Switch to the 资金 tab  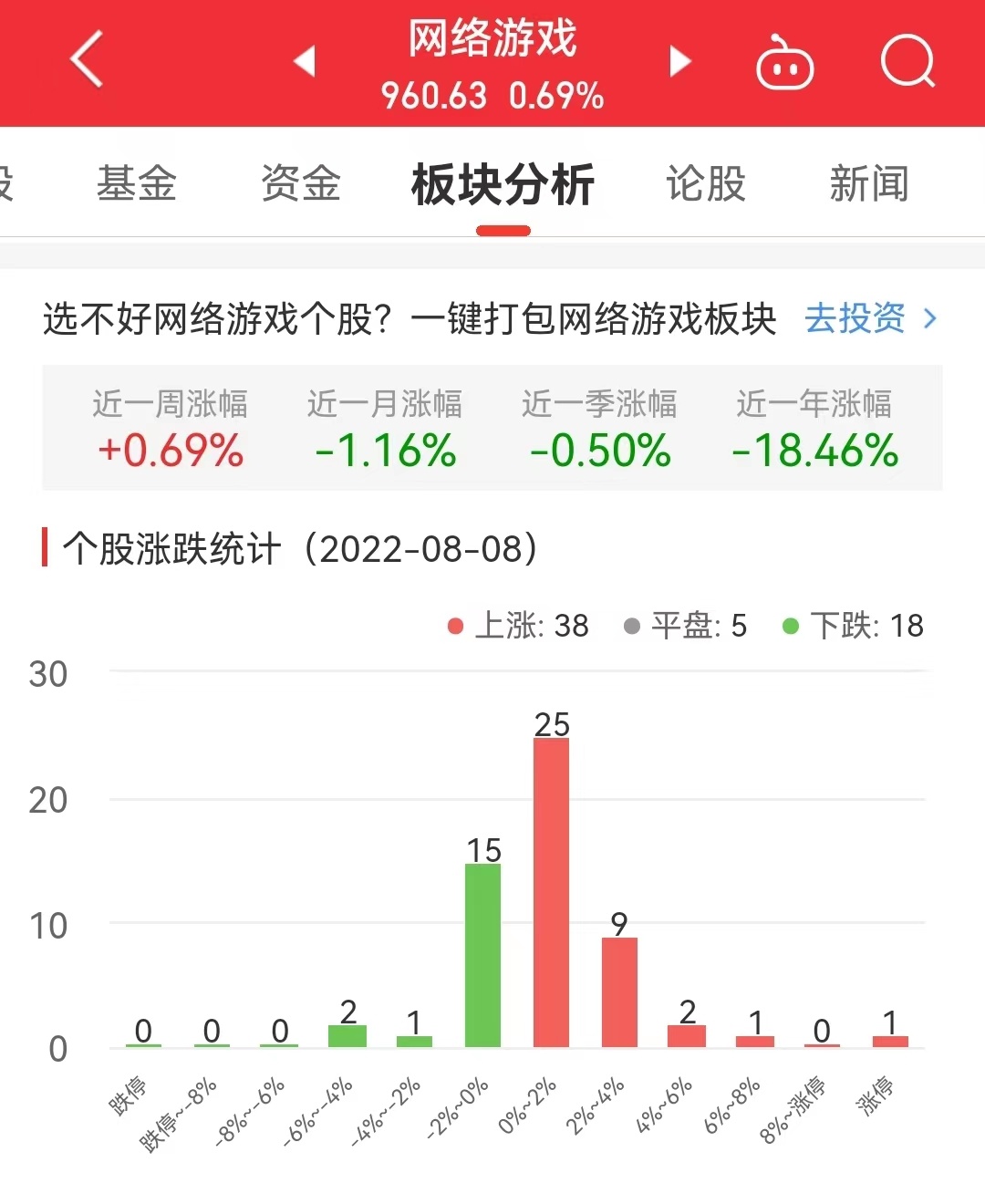pos(301,183)
